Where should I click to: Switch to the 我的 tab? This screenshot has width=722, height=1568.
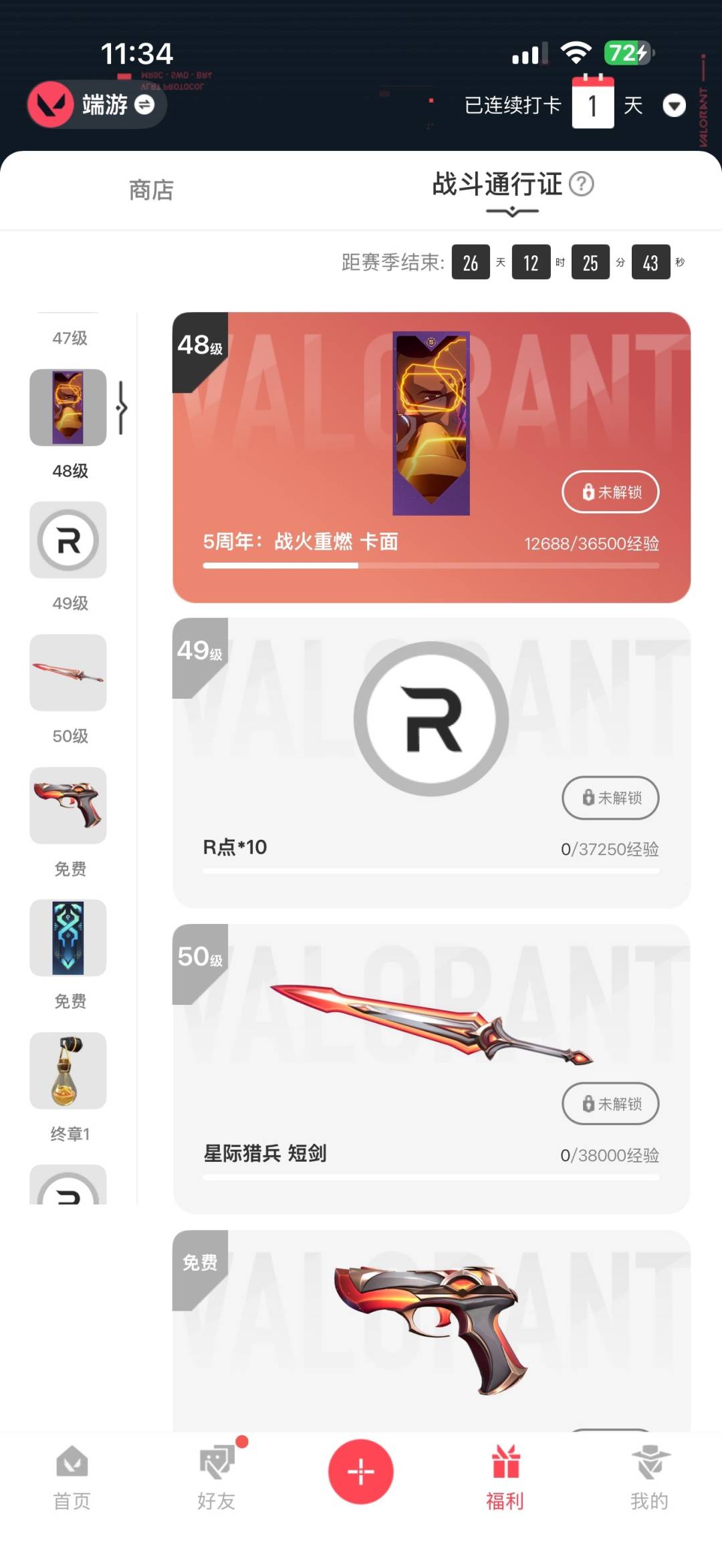[x=649, y=1477]
